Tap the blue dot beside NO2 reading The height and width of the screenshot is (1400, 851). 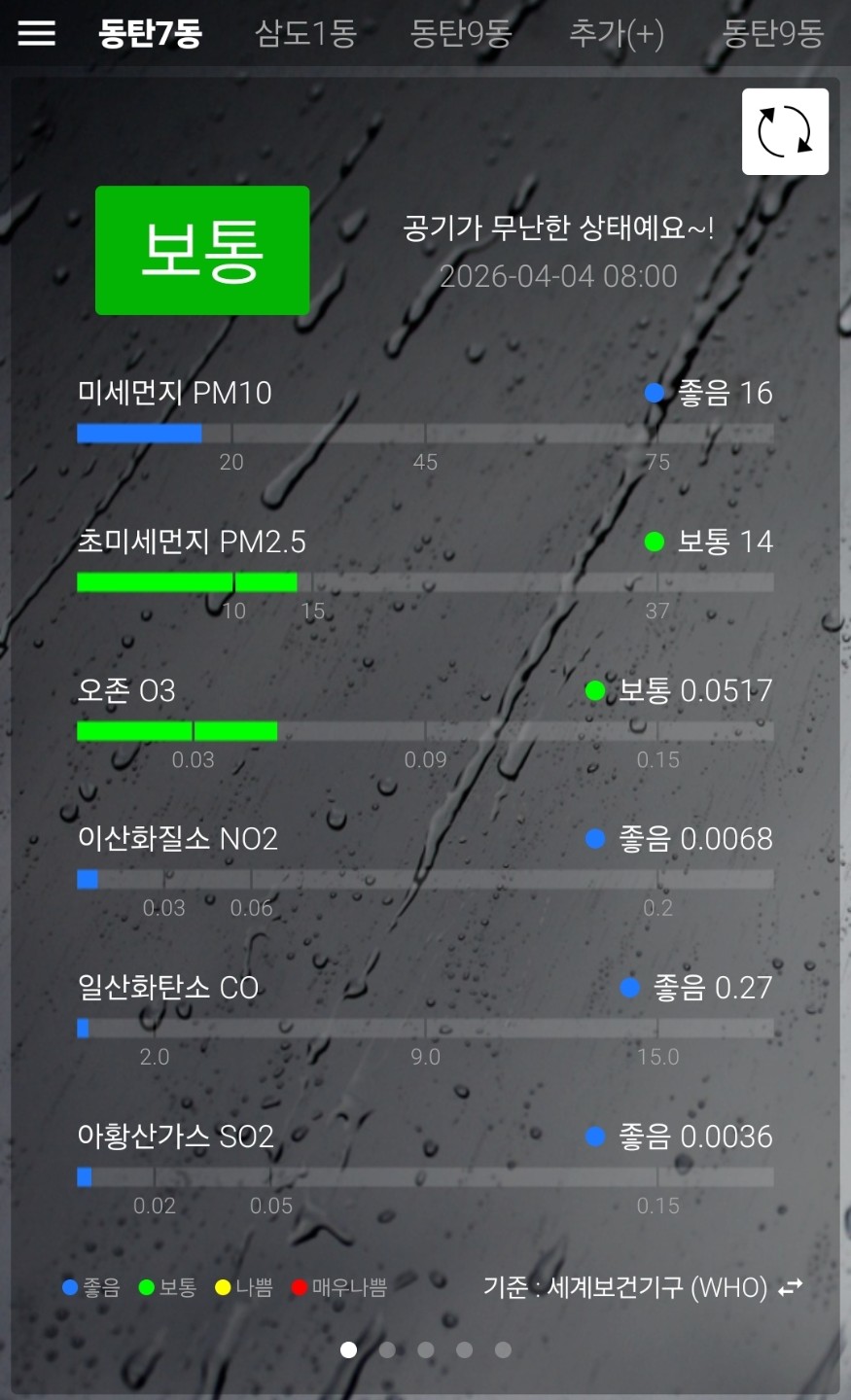[x=596, y=839]
